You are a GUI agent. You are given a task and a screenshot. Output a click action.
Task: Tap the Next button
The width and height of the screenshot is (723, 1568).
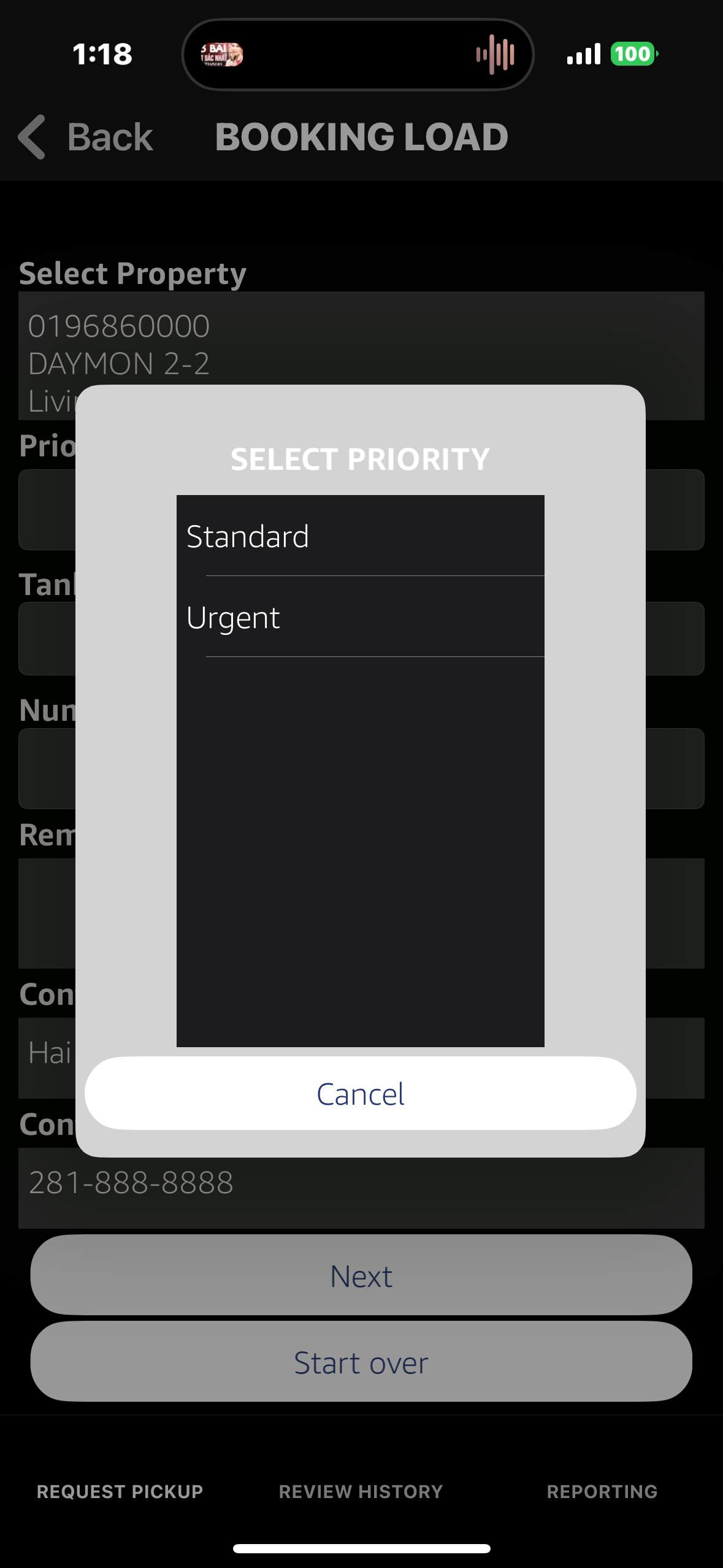tap(361, 1275)
